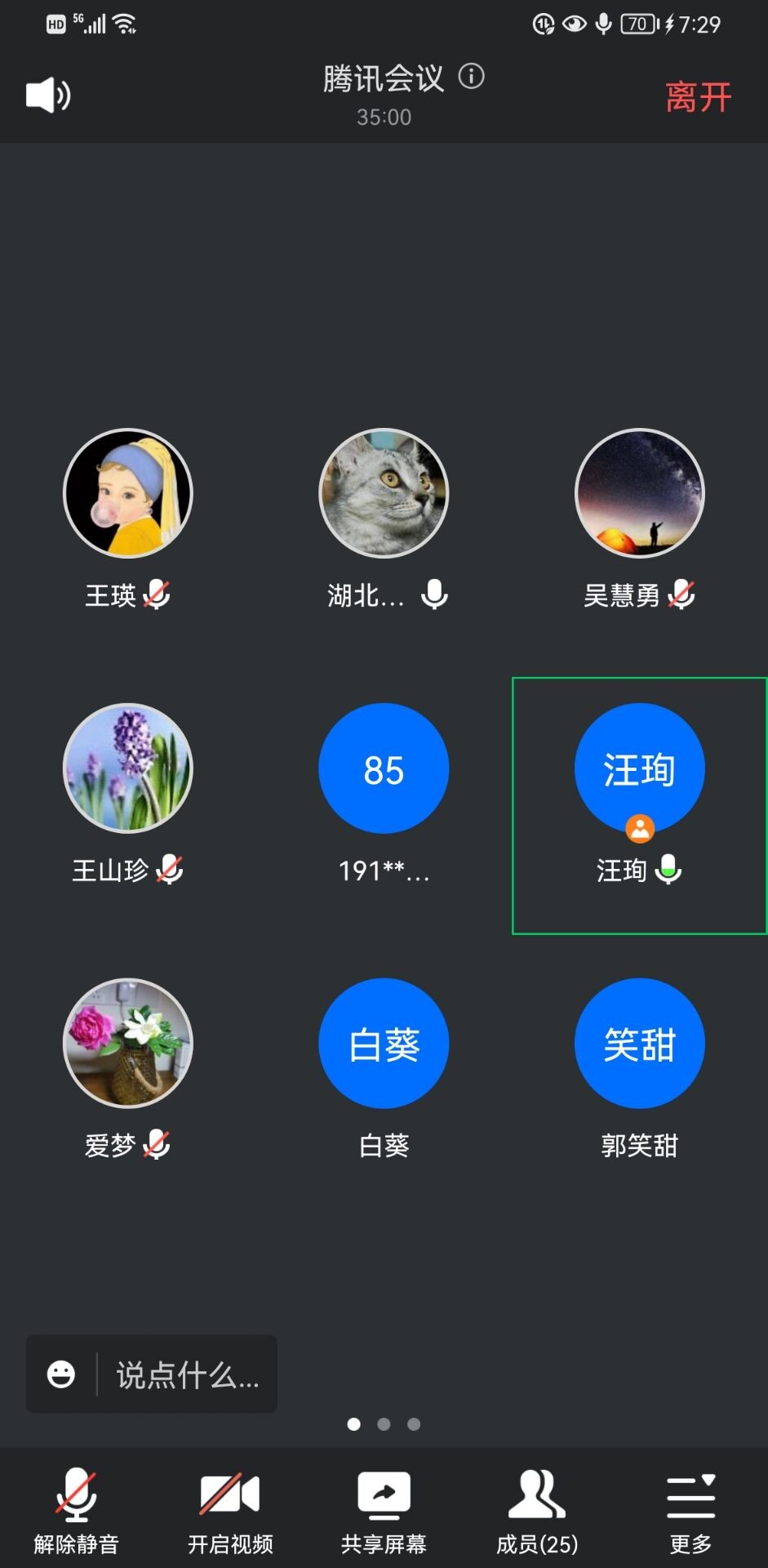Open emoji picker beside chat input
Viewport: 768px width, 1568px height.
click(x=61, y=1374)
